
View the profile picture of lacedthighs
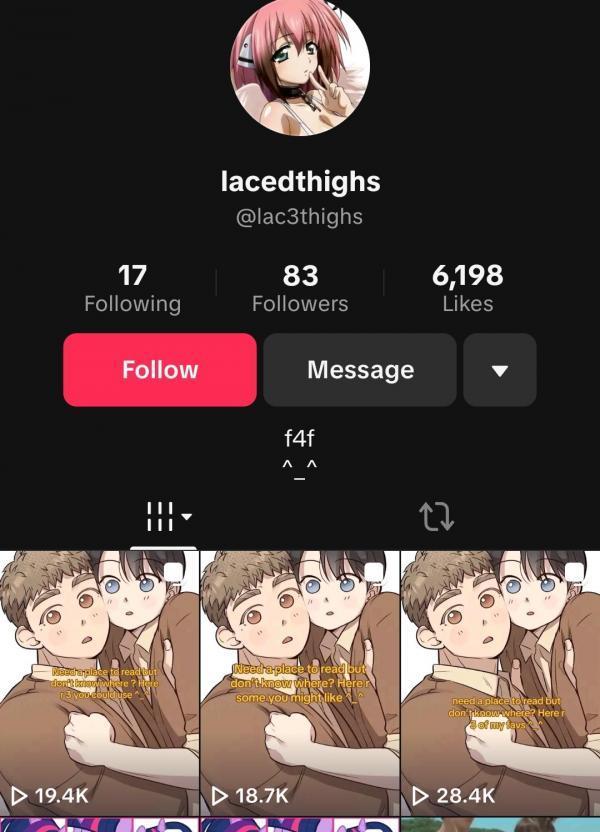(x=300, y=66)
